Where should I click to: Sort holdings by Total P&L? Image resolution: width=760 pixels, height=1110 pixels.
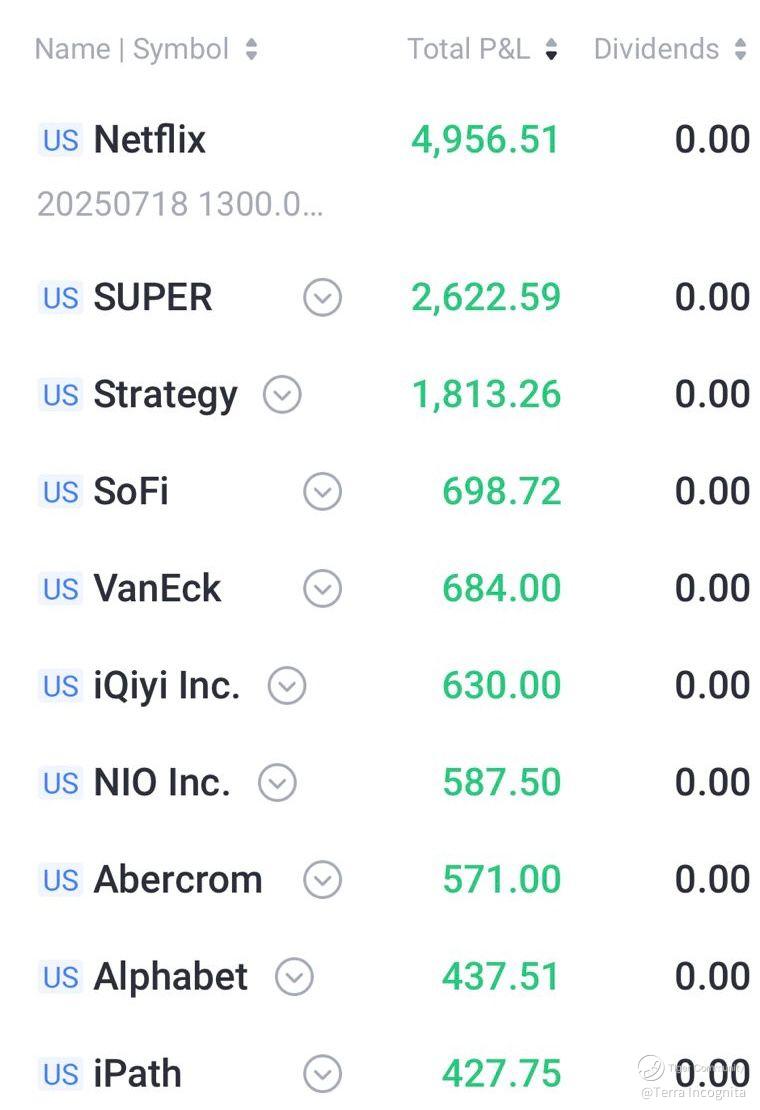pyautogui.click(x=482, y=49)
